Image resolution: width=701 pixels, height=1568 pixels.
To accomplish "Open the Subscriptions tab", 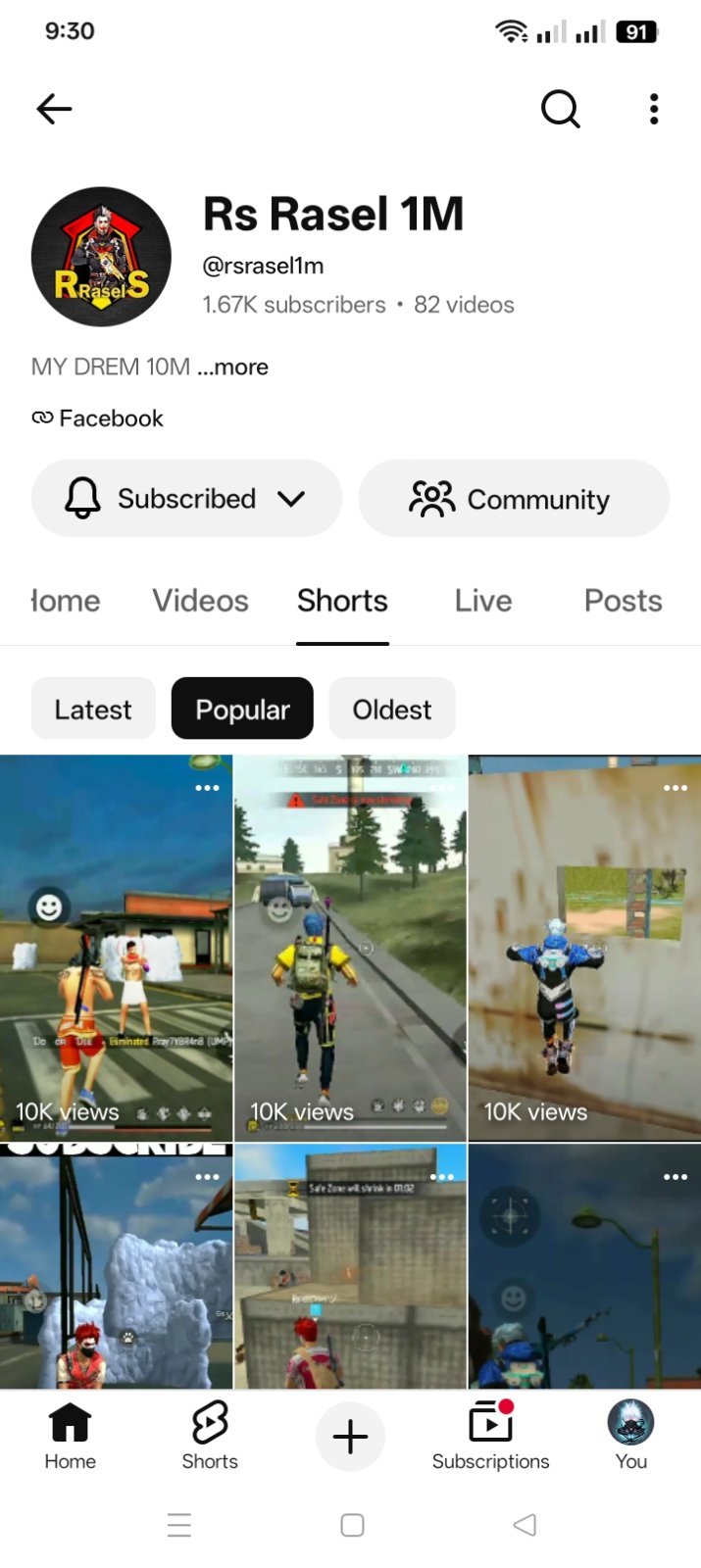I will tap(490, 1436).
